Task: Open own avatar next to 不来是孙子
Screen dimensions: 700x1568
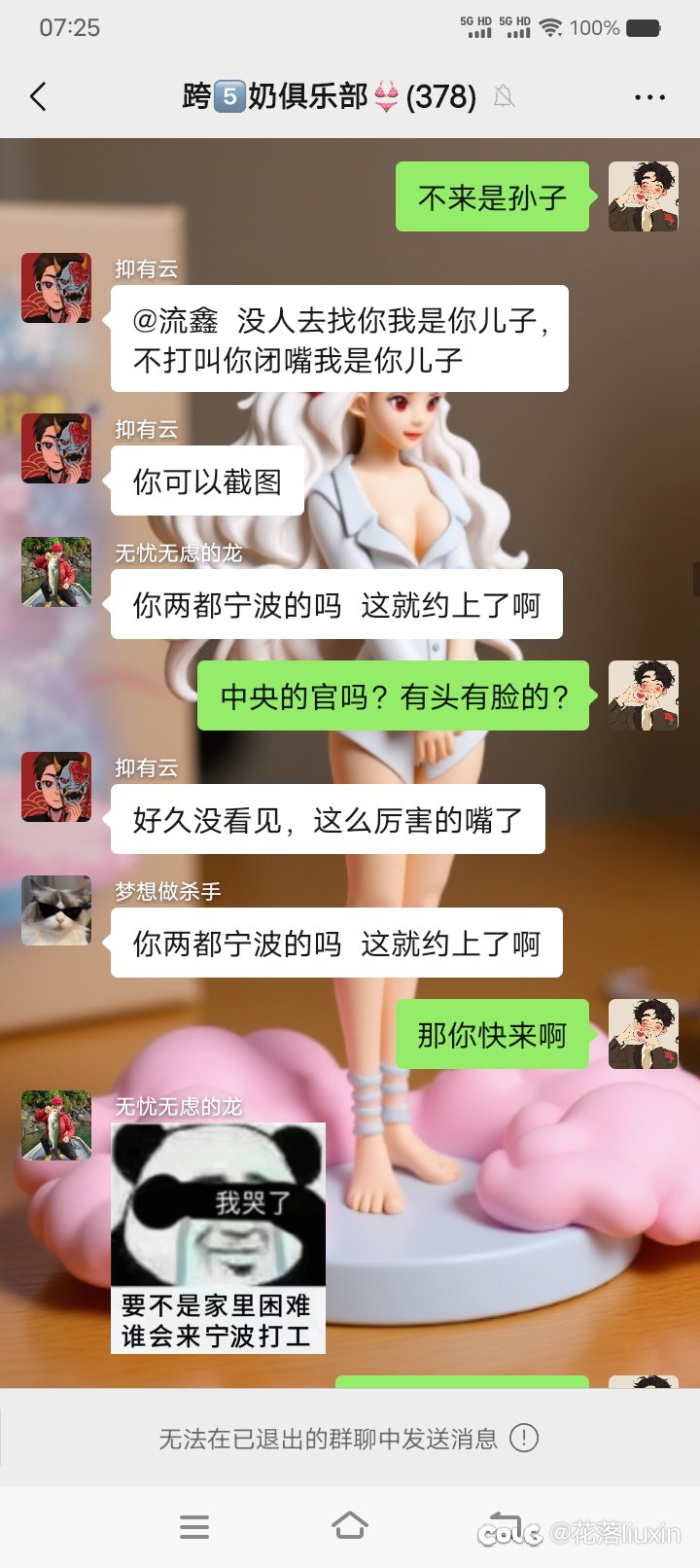Action: (x=643, y=196)
